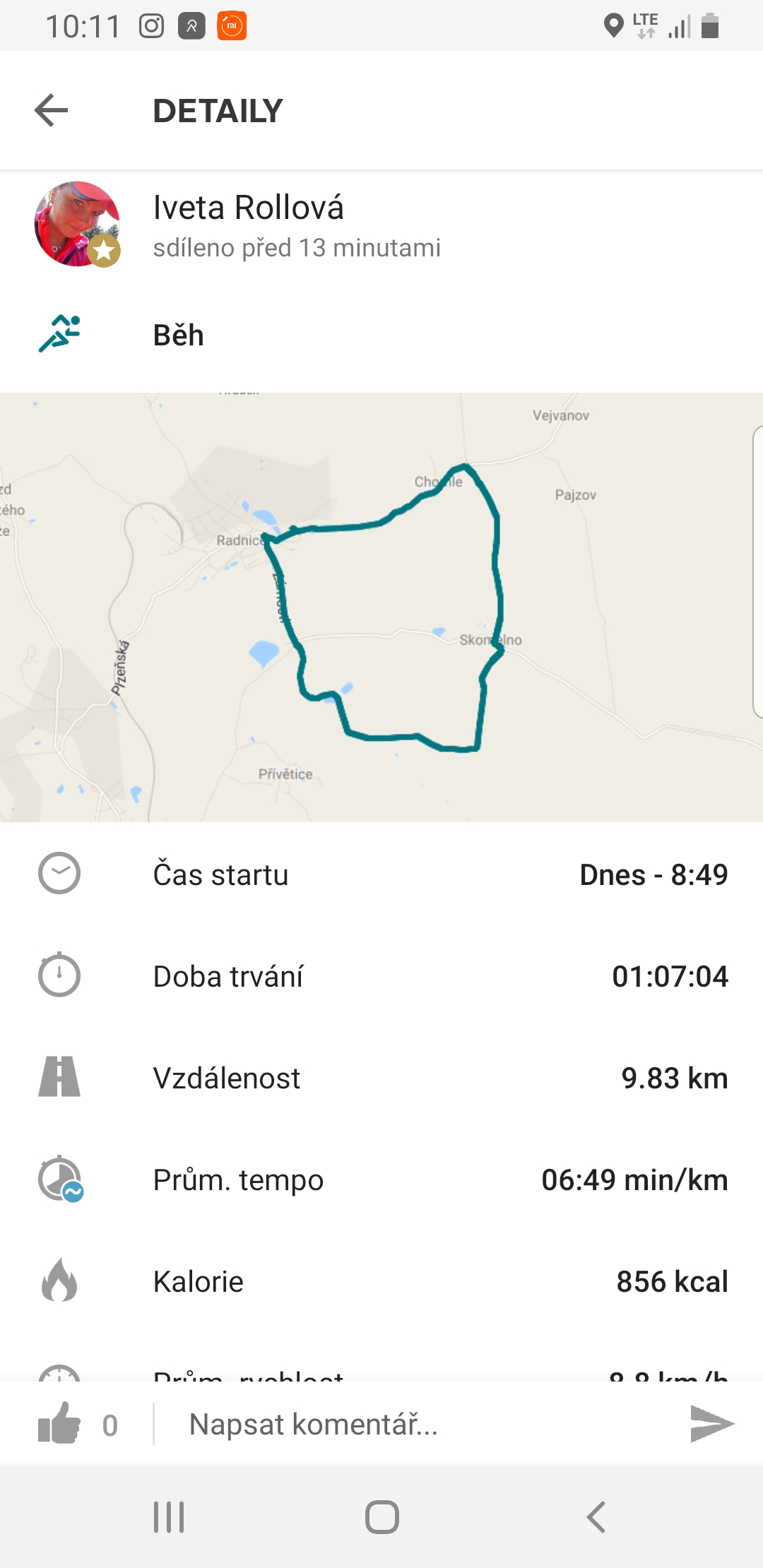Open recent apps from the navigation bar
This screenshot has height=1568, width=763.
click(170, 1516)
